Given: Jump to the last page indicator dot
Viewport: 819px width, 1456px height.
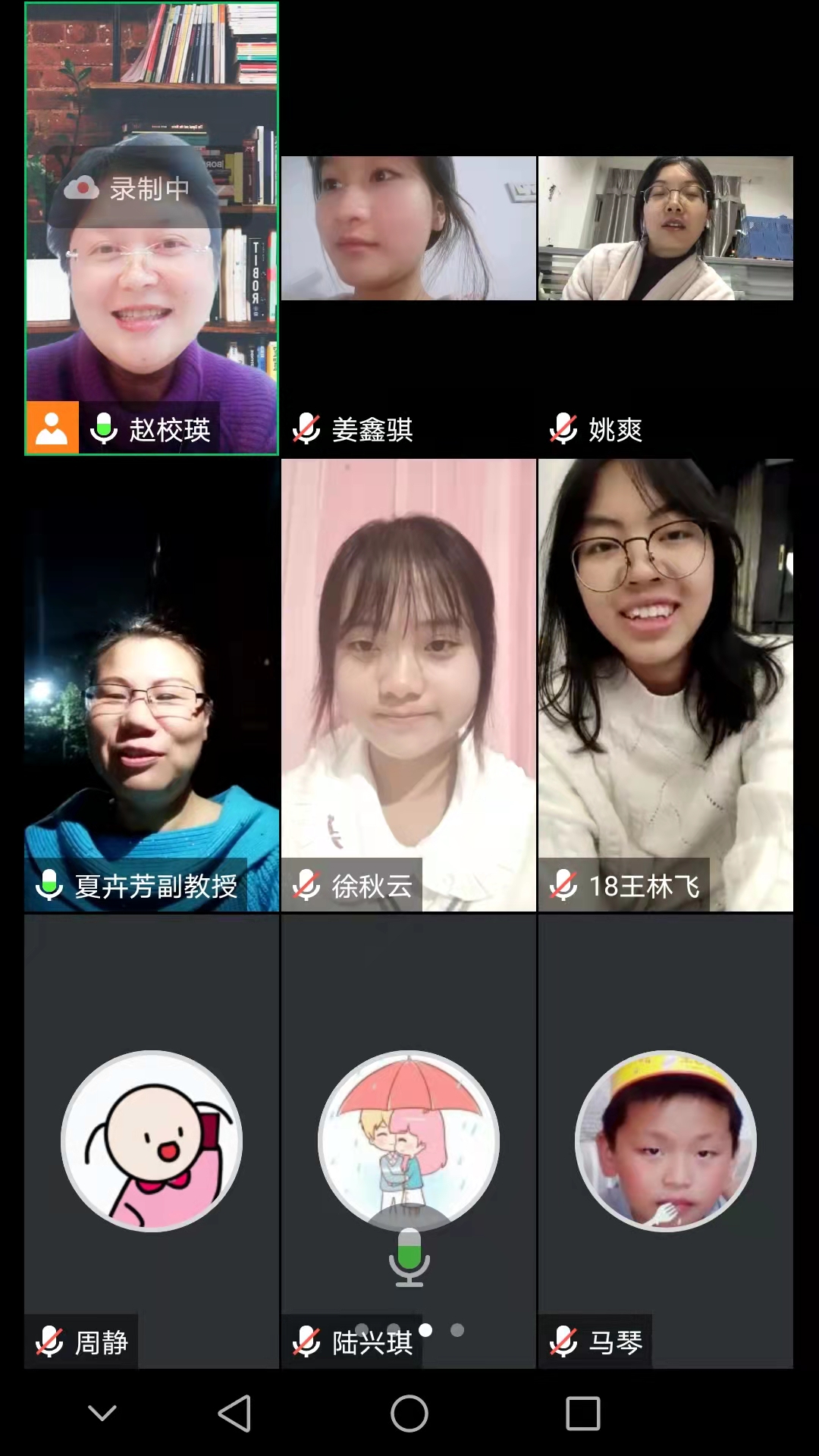Looking at the screenshot, I should (457, 1330).
